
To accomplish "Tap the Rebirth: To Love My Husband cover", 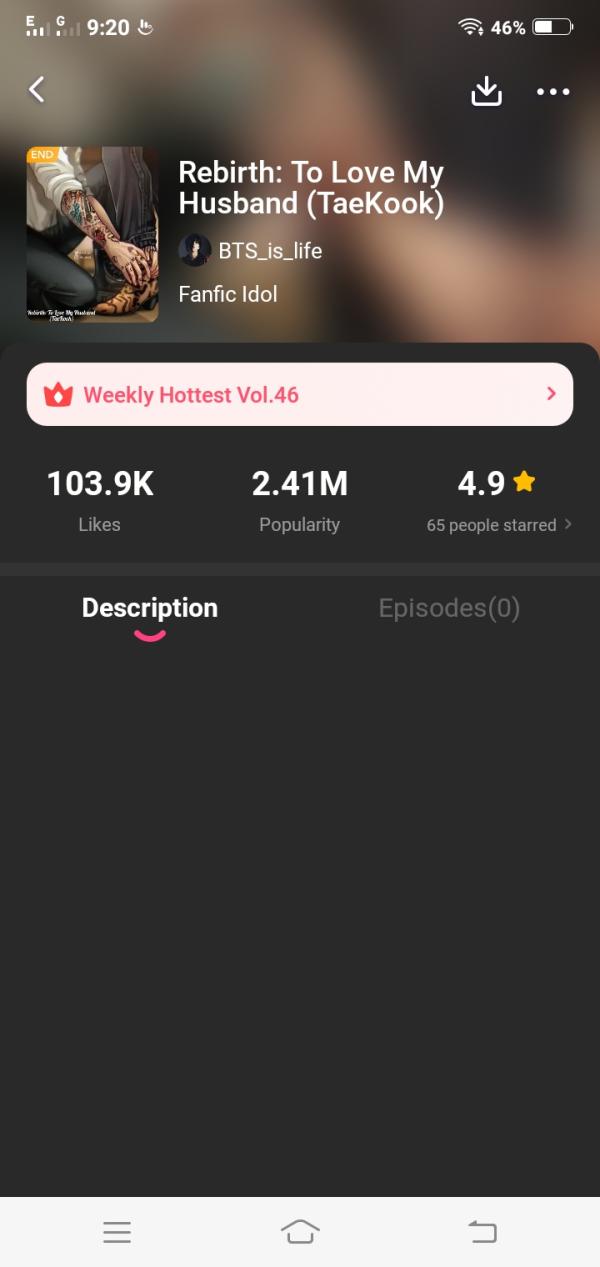I will tap(92, 234).
